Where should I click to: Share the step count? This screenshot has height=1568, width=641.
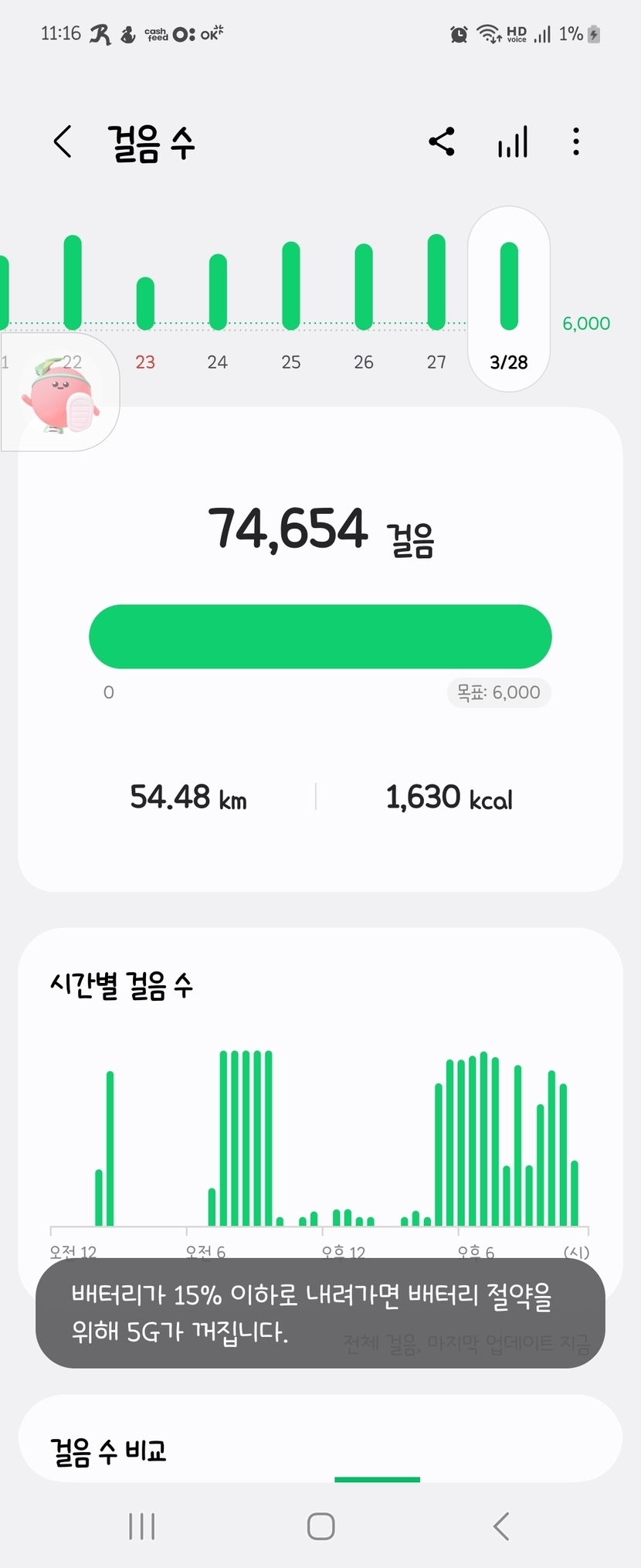[442, 142]
